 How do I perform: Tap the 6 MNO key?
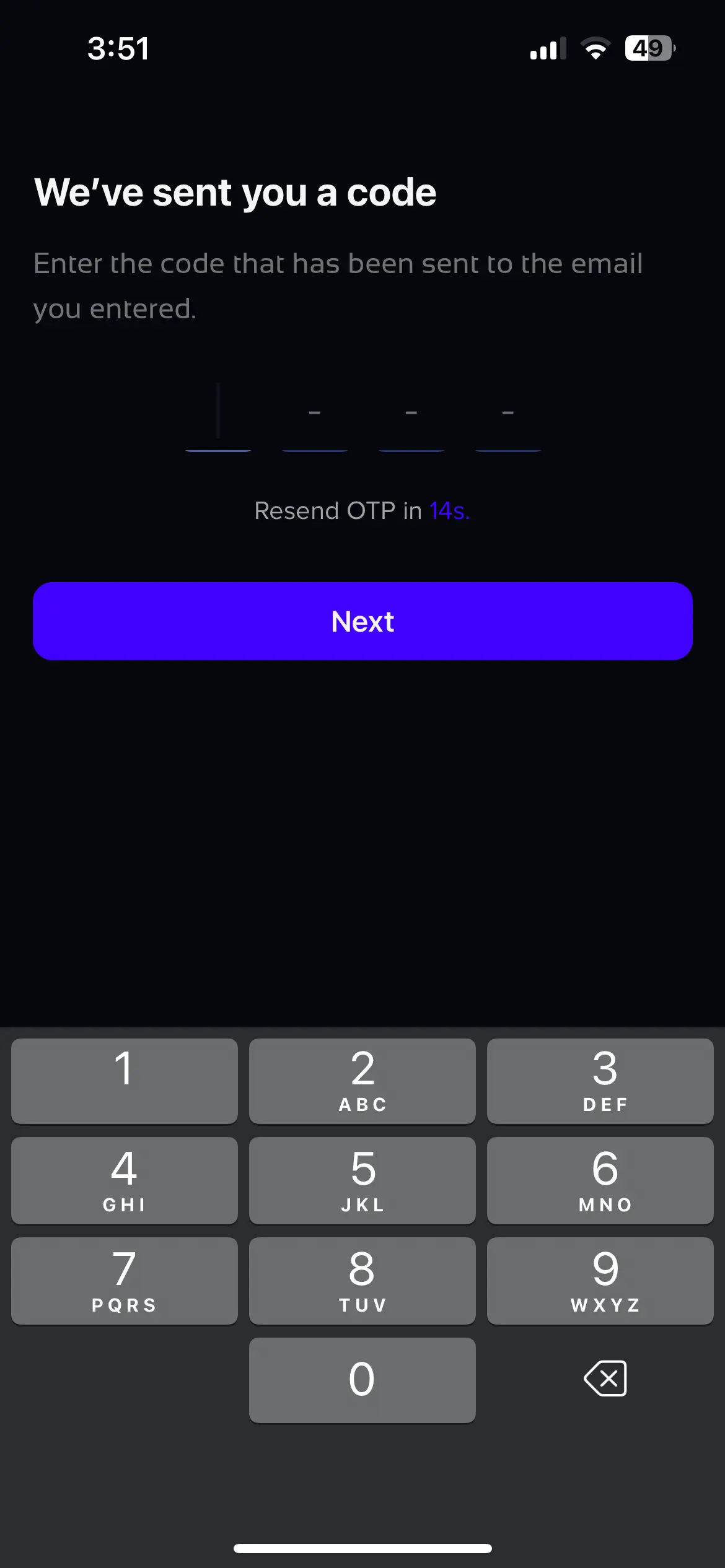tap(599, 1180)
